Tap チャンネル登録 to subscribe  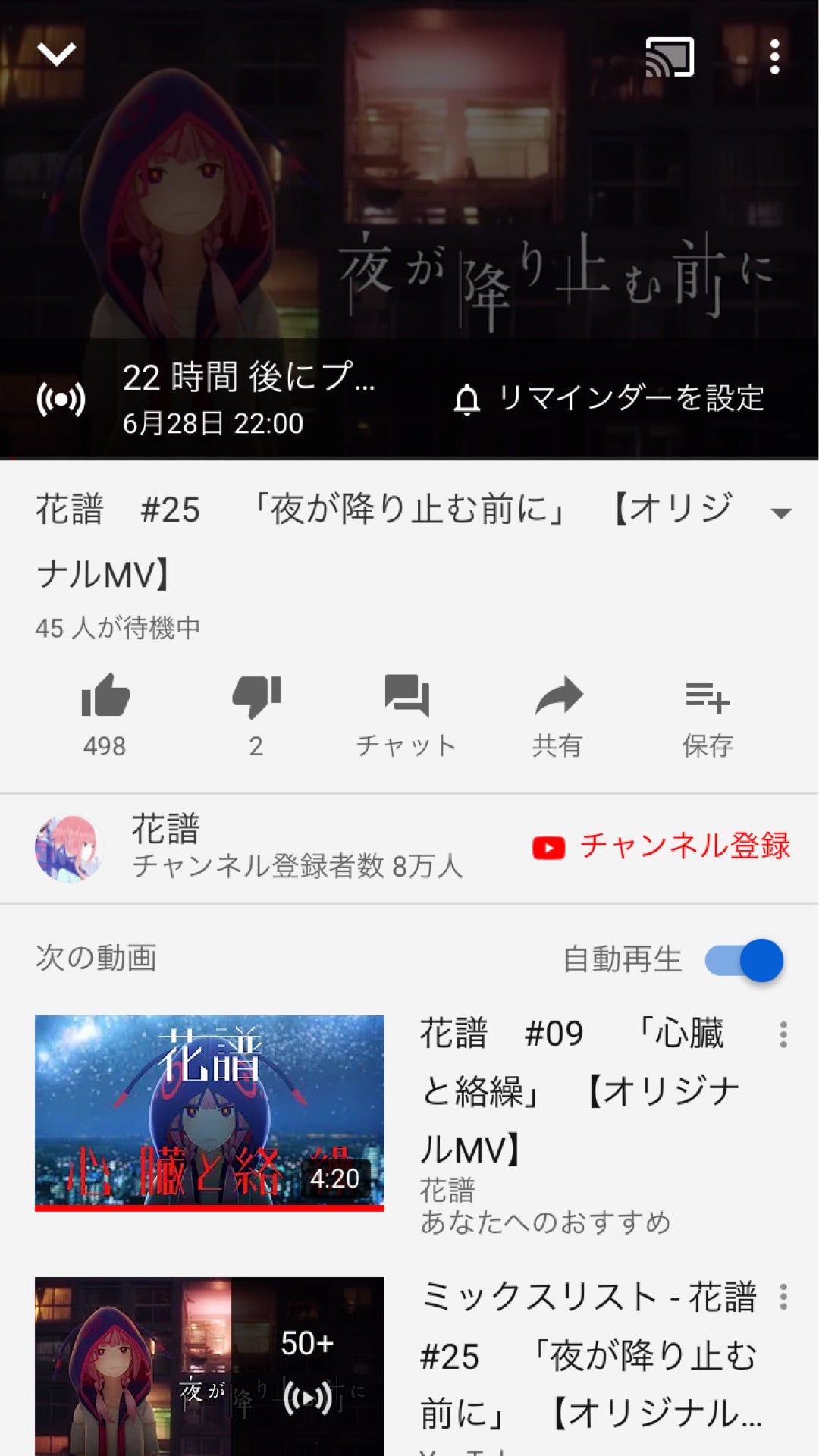686,847
